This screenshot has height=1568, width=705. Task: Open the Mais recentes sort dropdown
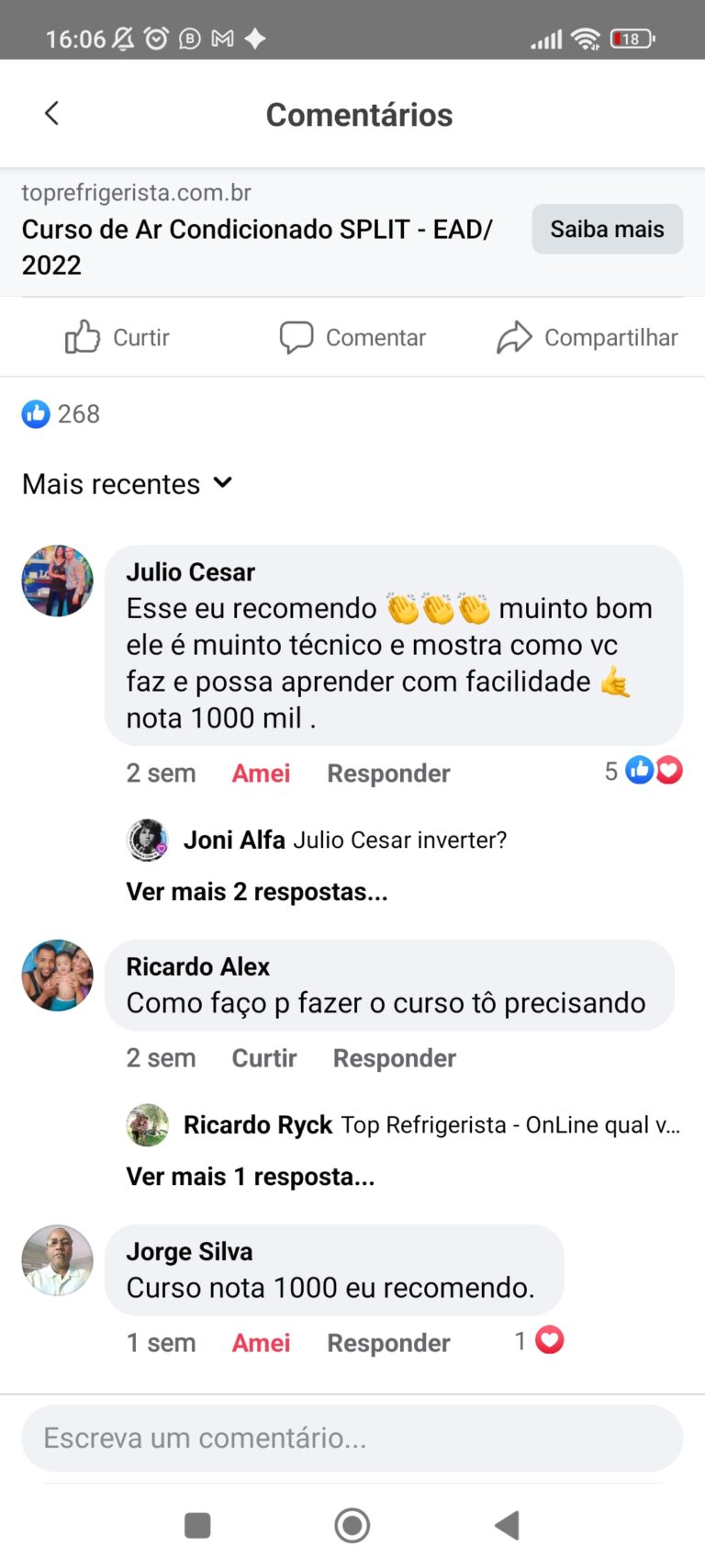(127, 484)
